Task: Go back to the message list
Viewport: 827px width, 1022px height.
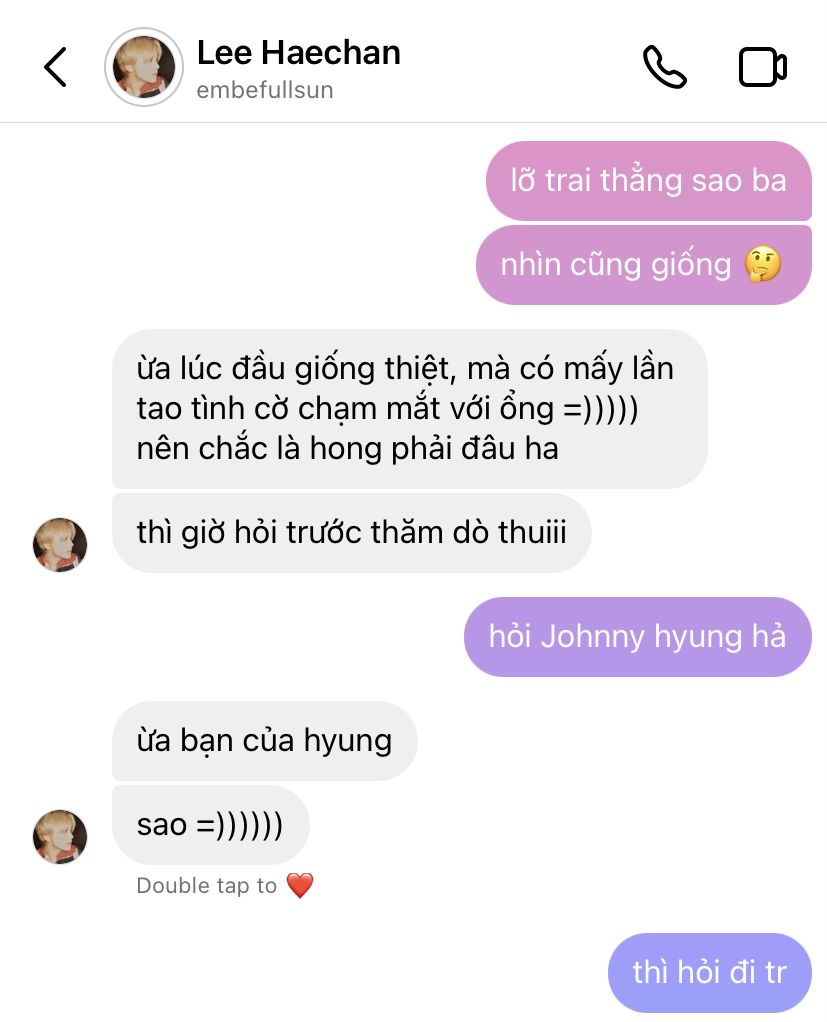Action: pyautogui.click(x=56, y=67)
